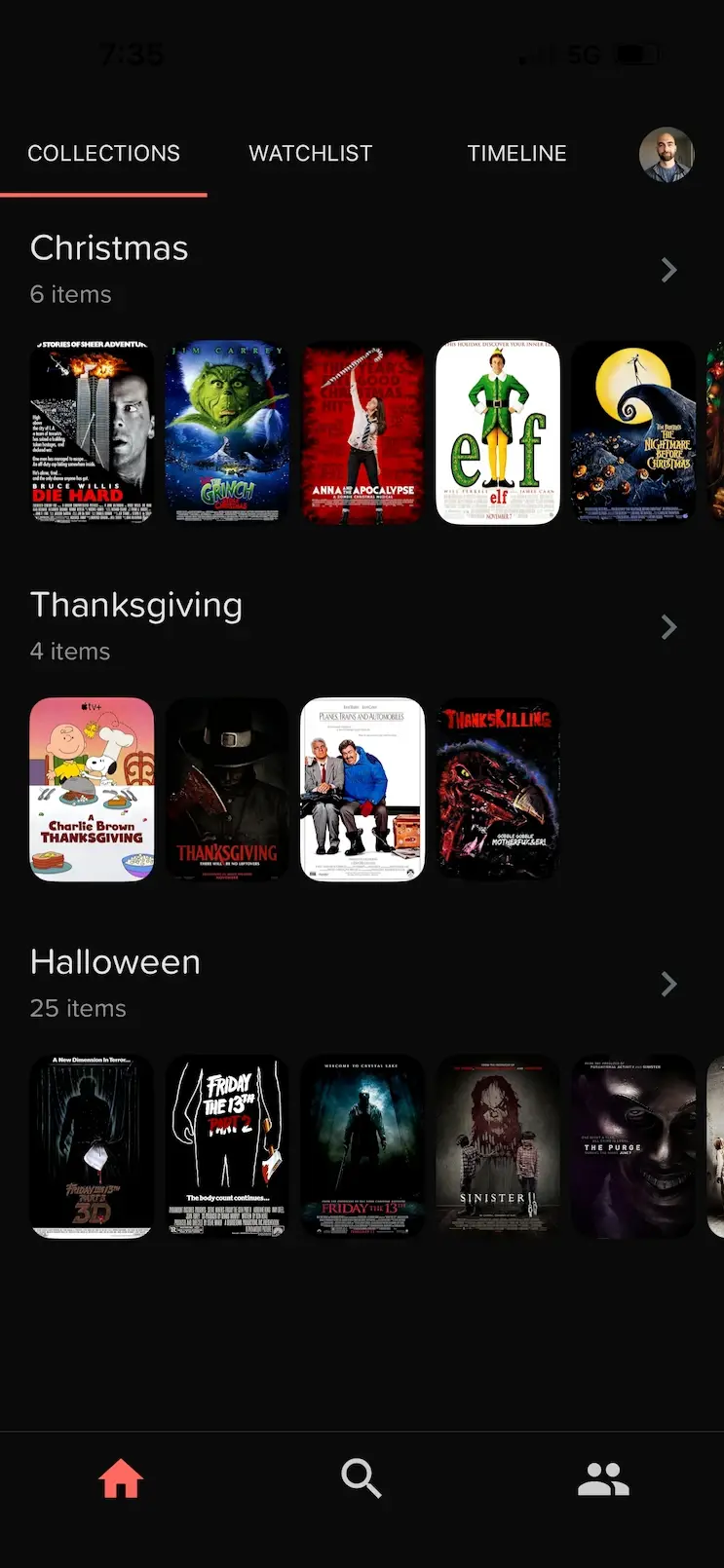Image resolution: width=724 pixels, height=1568 pixels.
Task: Open the Sinister 2 movie poster
Action: pyautogui.click(x=498, y=1146)
